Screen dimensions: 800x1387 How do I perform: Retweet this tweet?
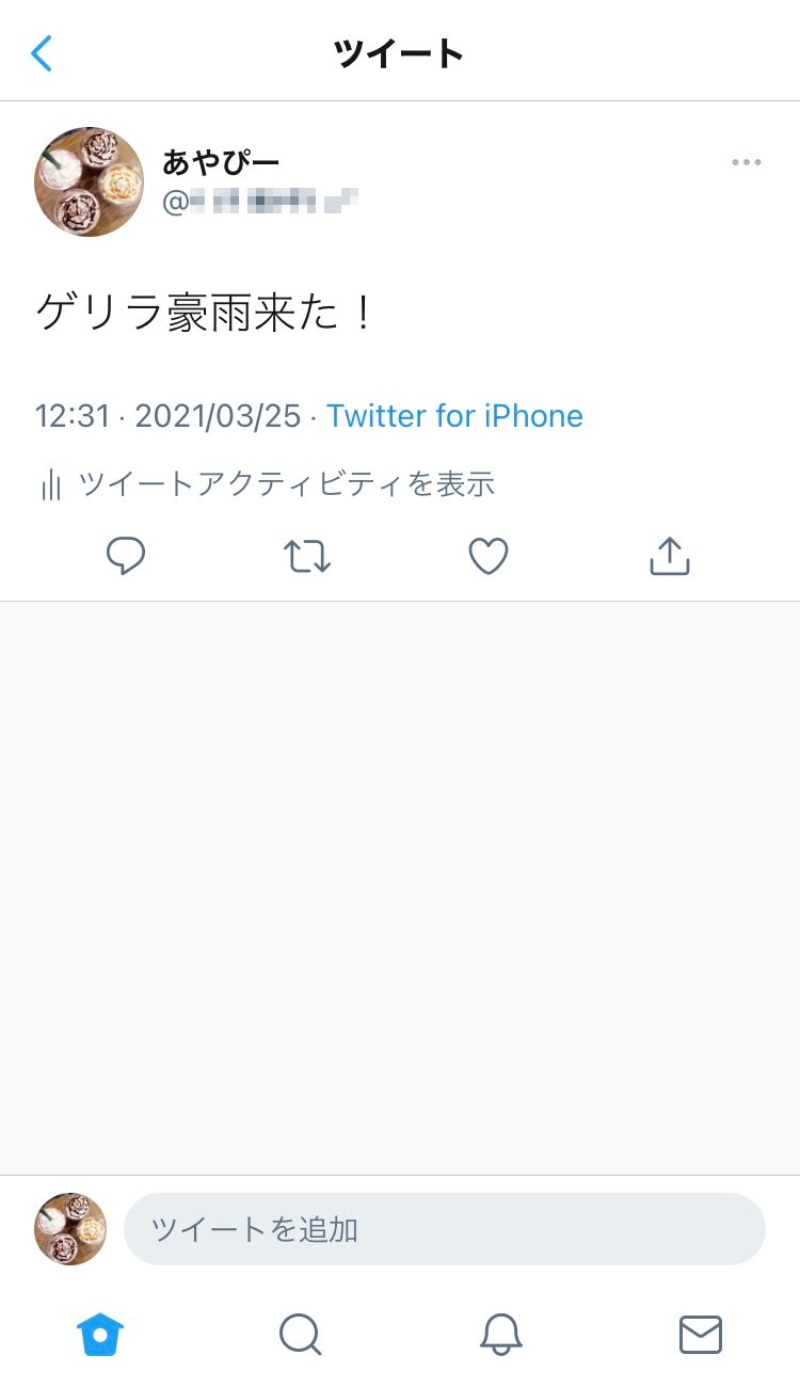tap(307, 557)
